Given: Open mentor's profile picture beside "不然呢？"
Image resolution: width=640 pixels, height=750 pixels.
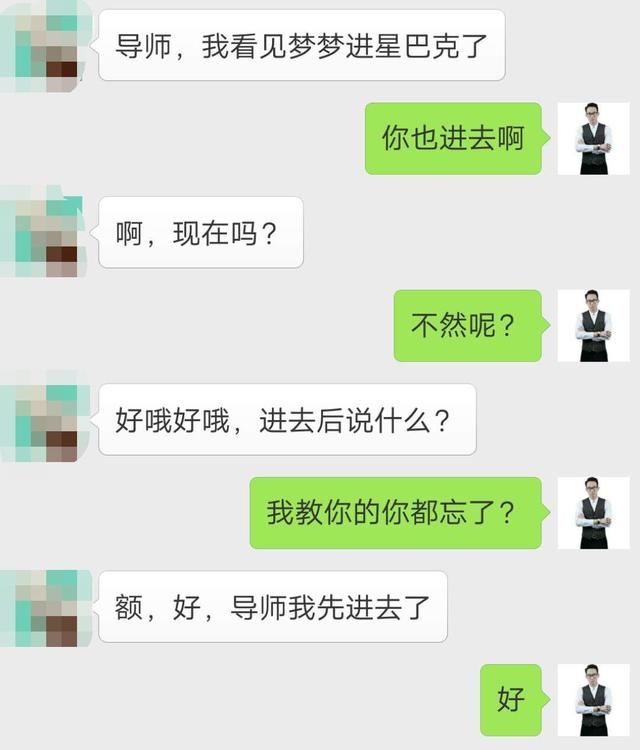Looking at the screenshot, I should (x=593, y=326).
